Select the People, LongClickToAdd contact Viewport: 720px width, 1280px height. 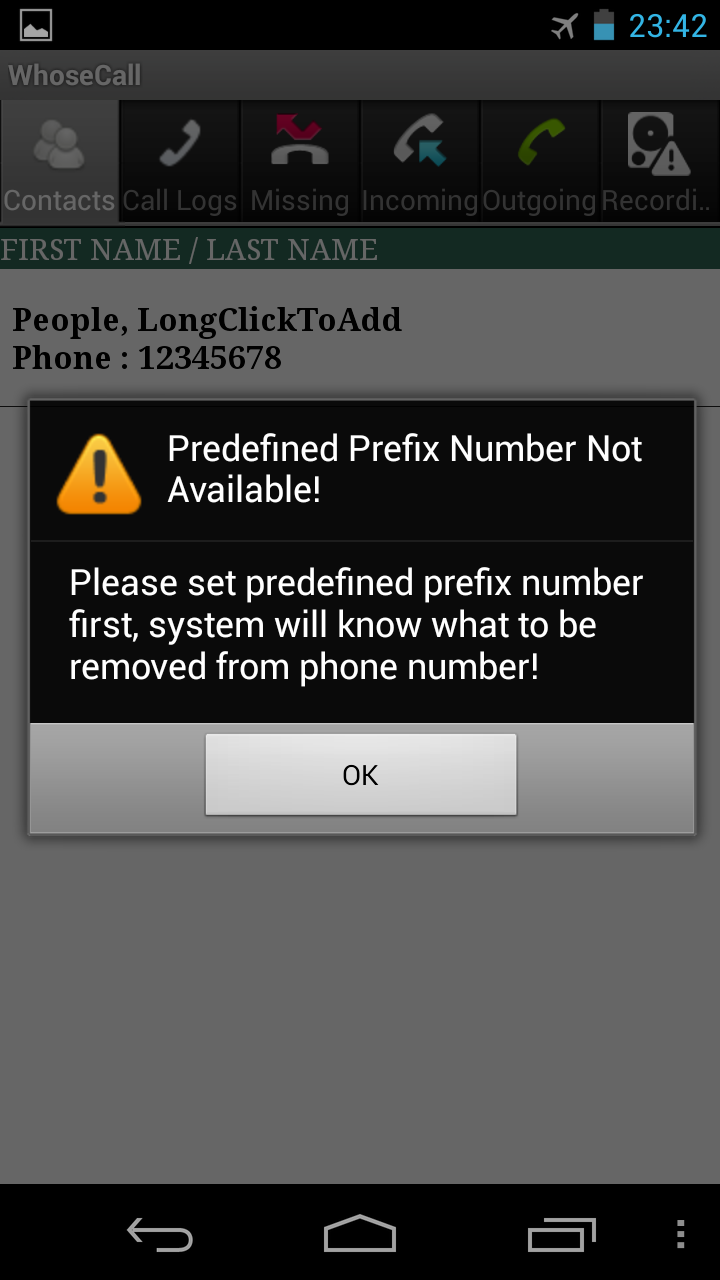click(207, 338)
